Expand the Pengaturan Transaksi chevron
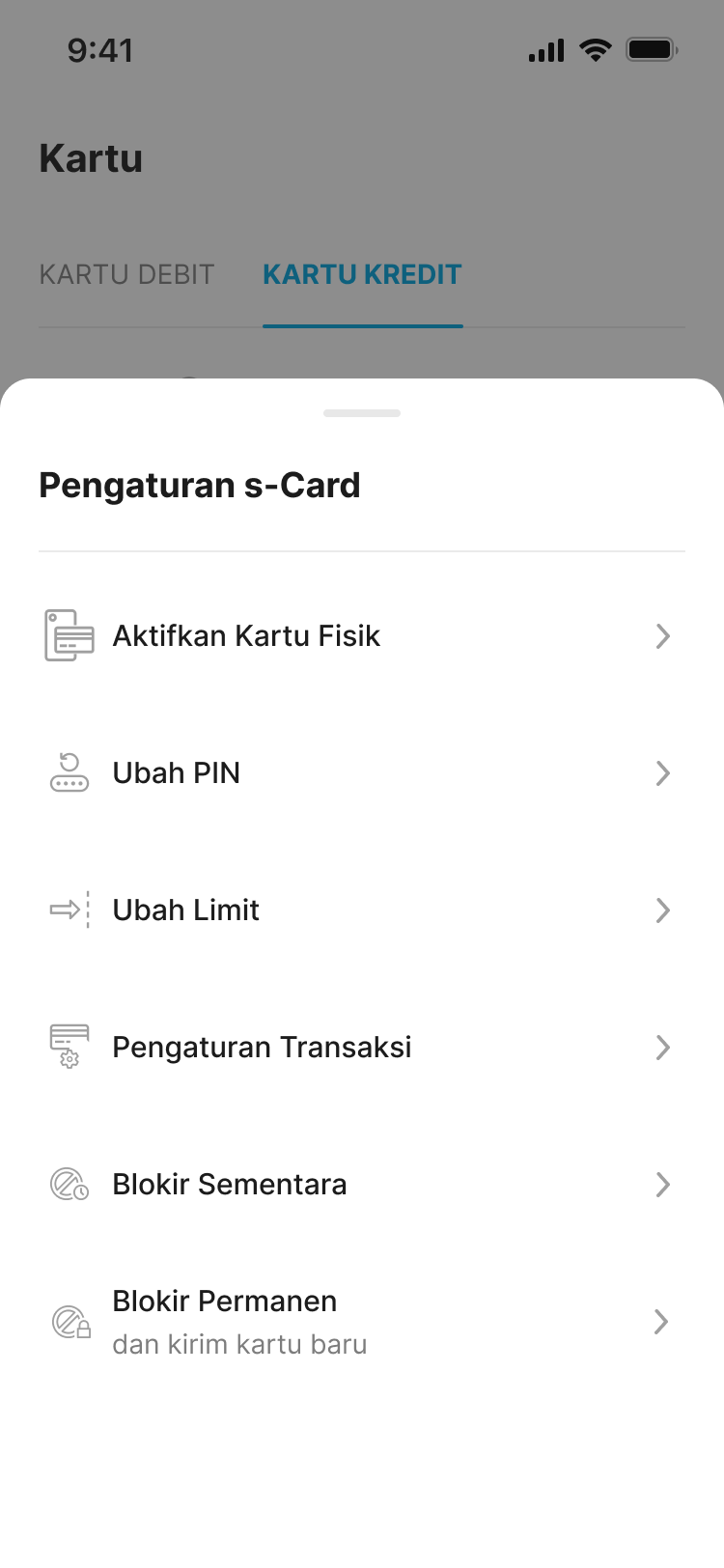This screenshot has width=724, height=1568. click(x=662, y=1047)
